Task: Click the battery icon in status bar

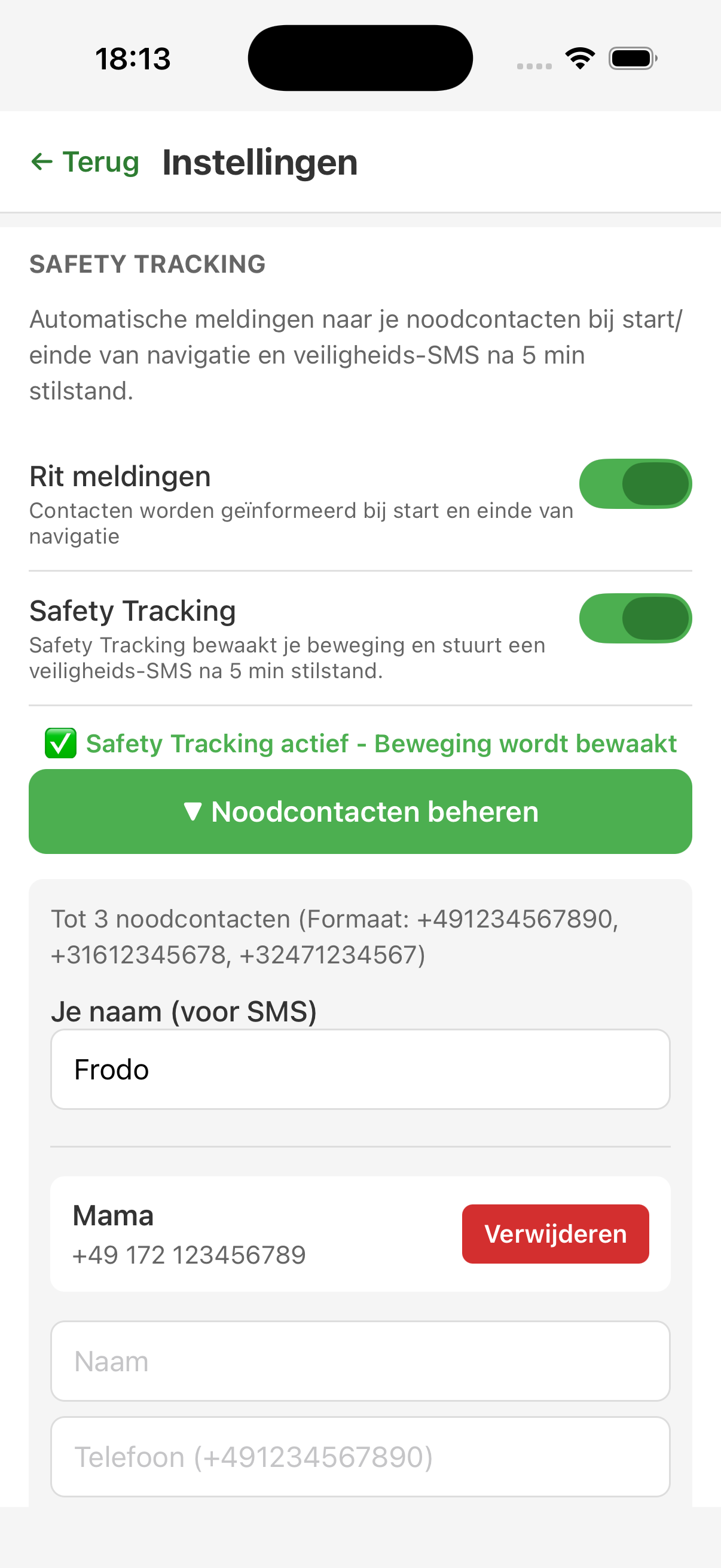Action: (631, 57)
